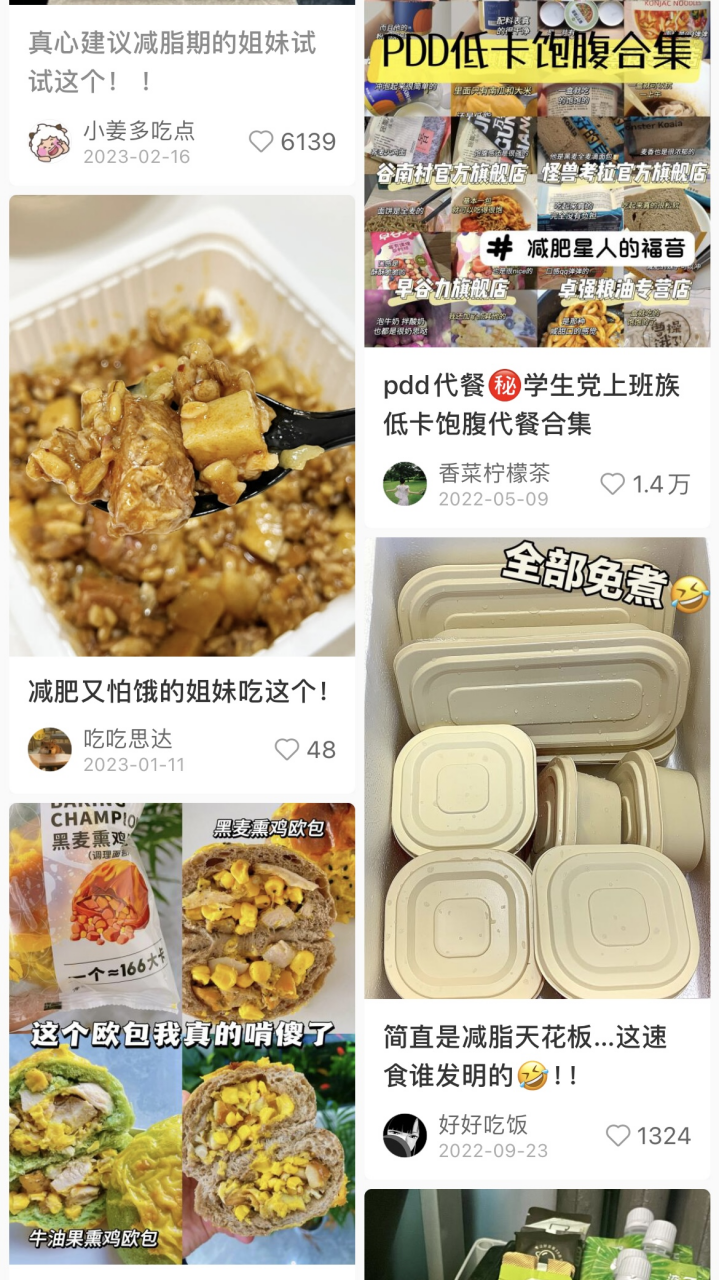Viewport: 719px width, 1280px height.
Task: Open the PDD低卡饱腹合集 post image
Action: coord(537,175)
